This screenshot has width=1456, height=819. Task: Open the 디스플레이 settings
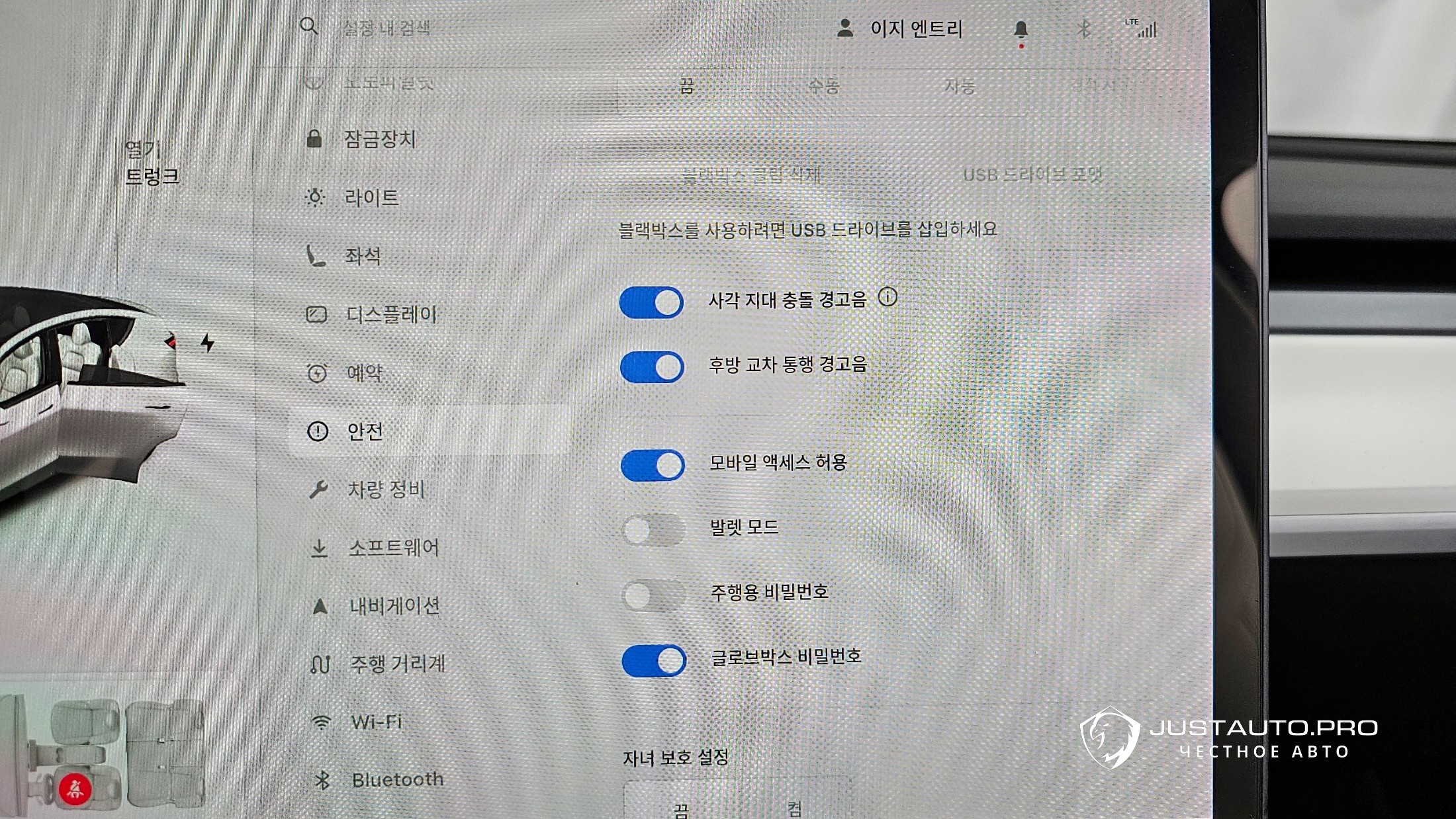point(390,314)
